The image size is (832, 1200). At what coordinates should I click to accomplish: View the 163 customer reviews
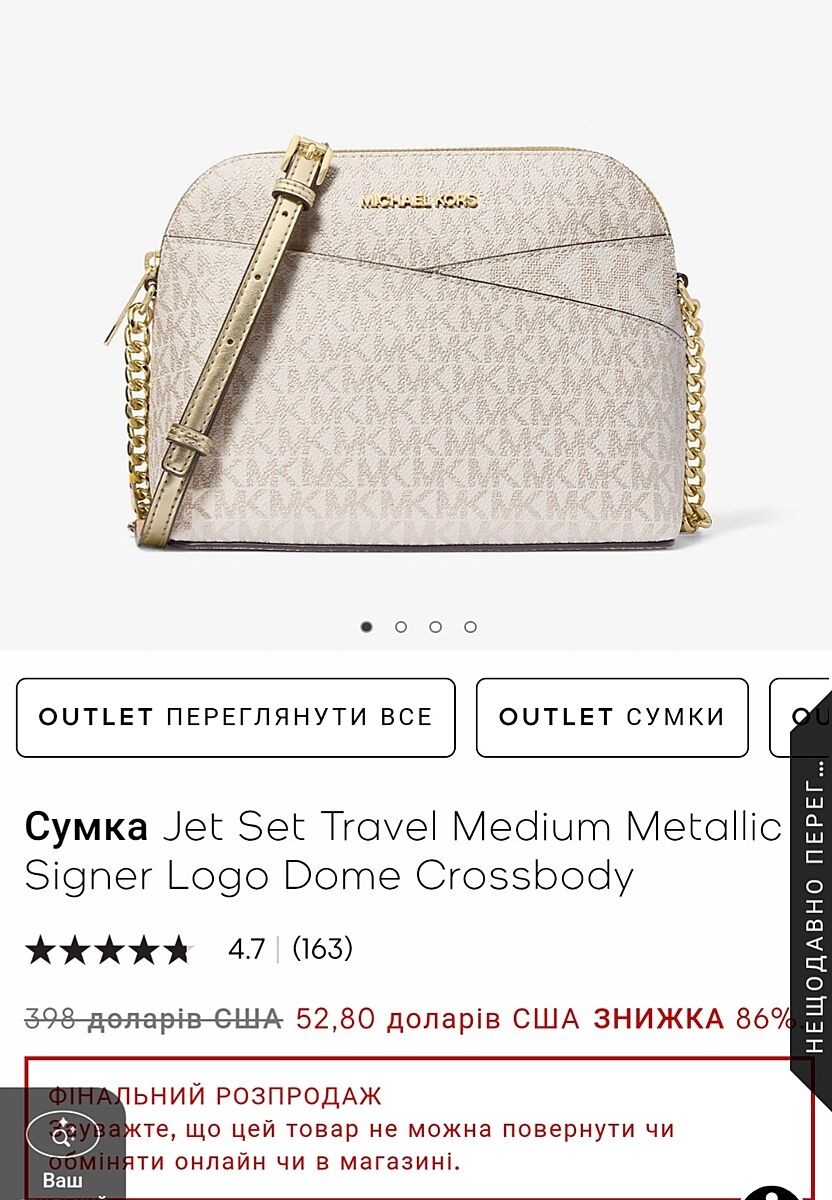pyautogui.click(x=322, y=948)
